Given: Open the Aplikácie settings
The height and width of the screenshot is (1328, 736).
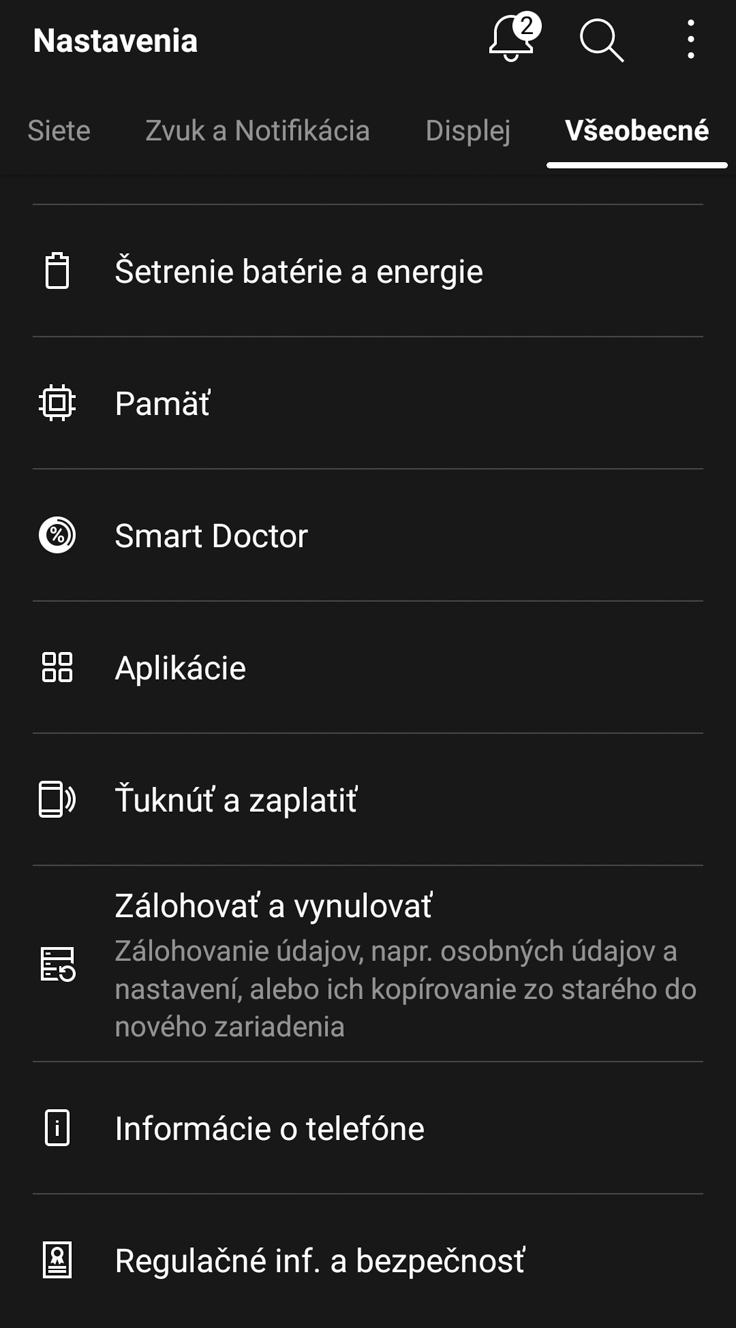Looking at the screenshot, I should (368, 667).
